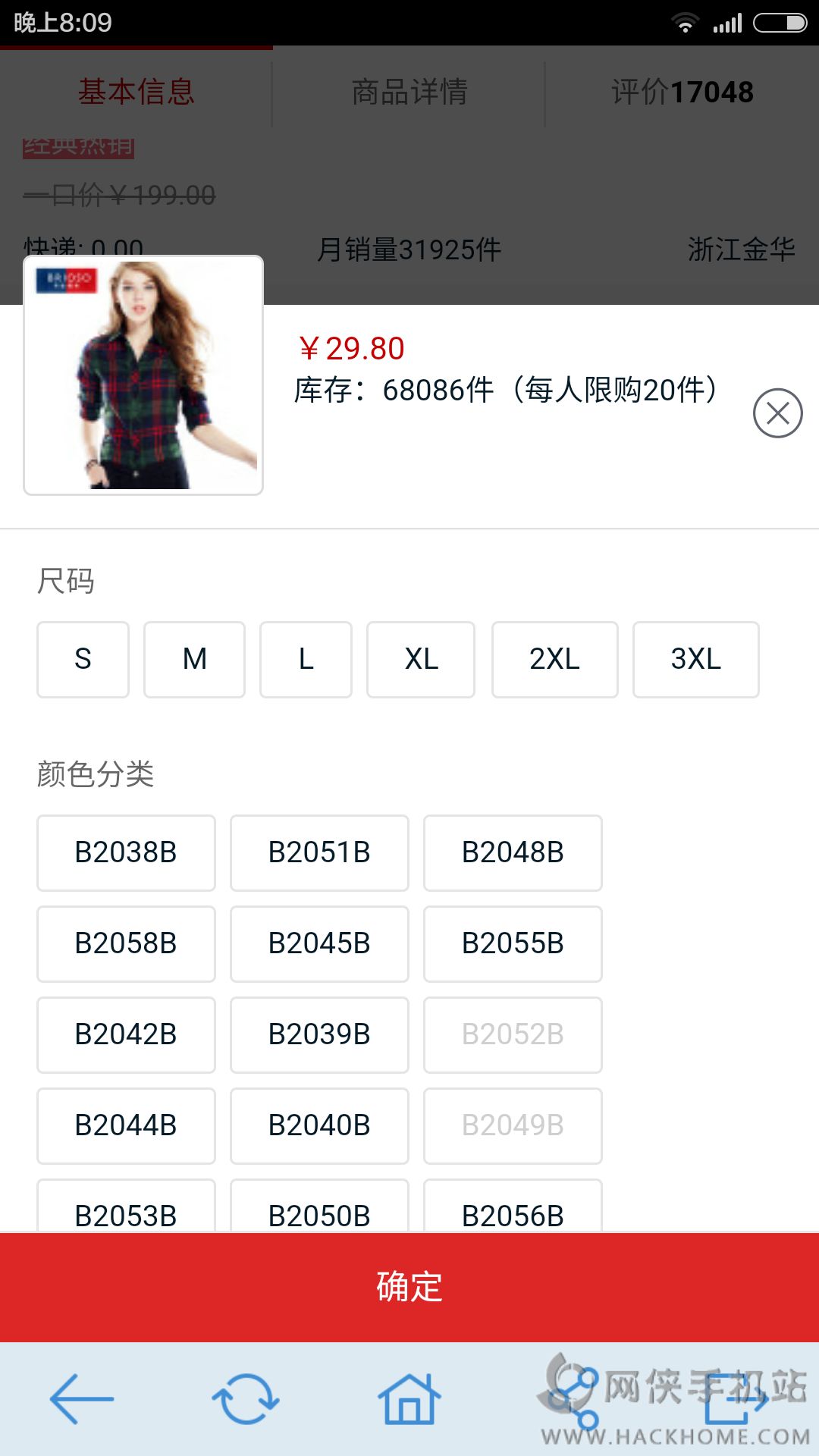
Task: Choose color option B2045B
Action: [x=319, y=943]
